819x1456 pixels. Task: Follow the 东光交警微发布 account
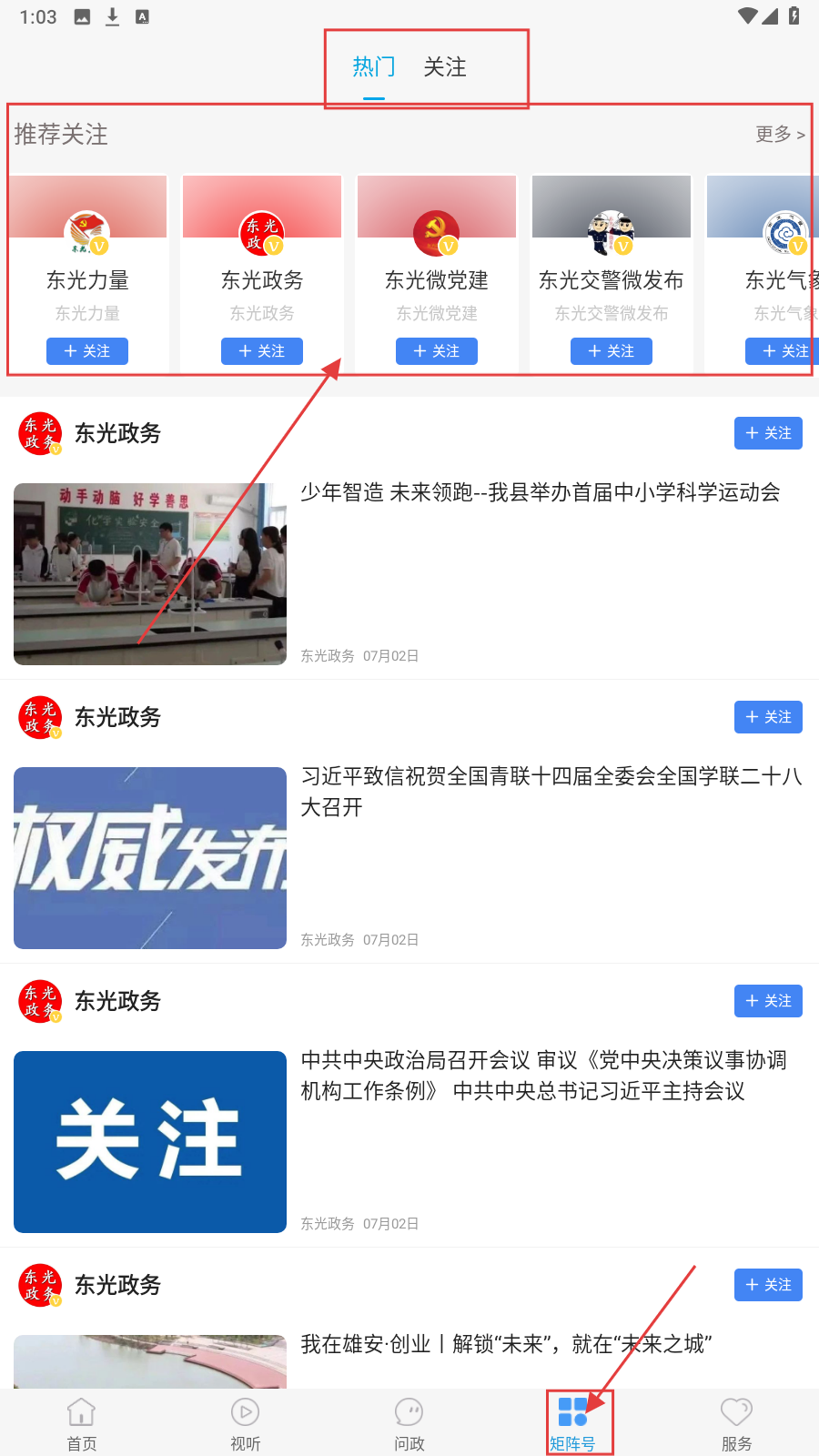coord(612,351)
